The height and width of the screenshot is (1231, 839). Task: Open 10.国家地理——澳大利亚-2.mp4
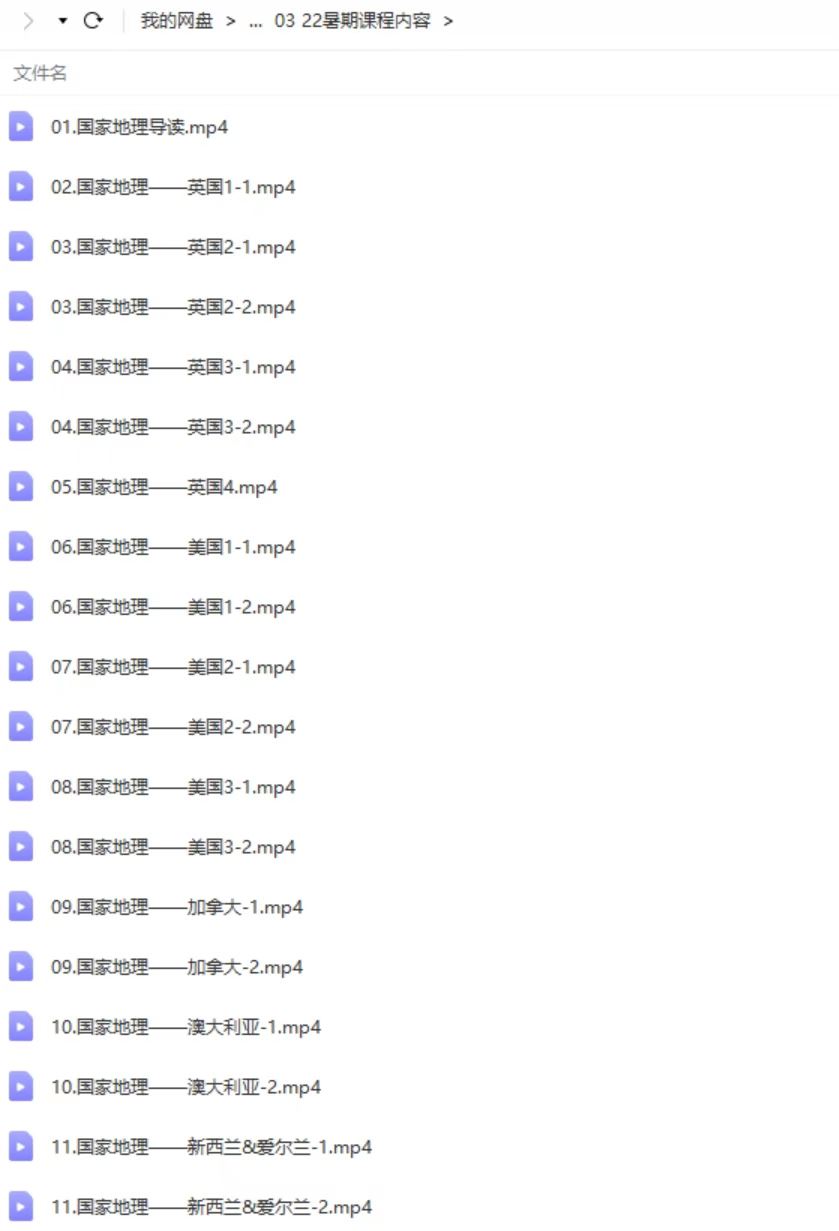pos(186,1087)
